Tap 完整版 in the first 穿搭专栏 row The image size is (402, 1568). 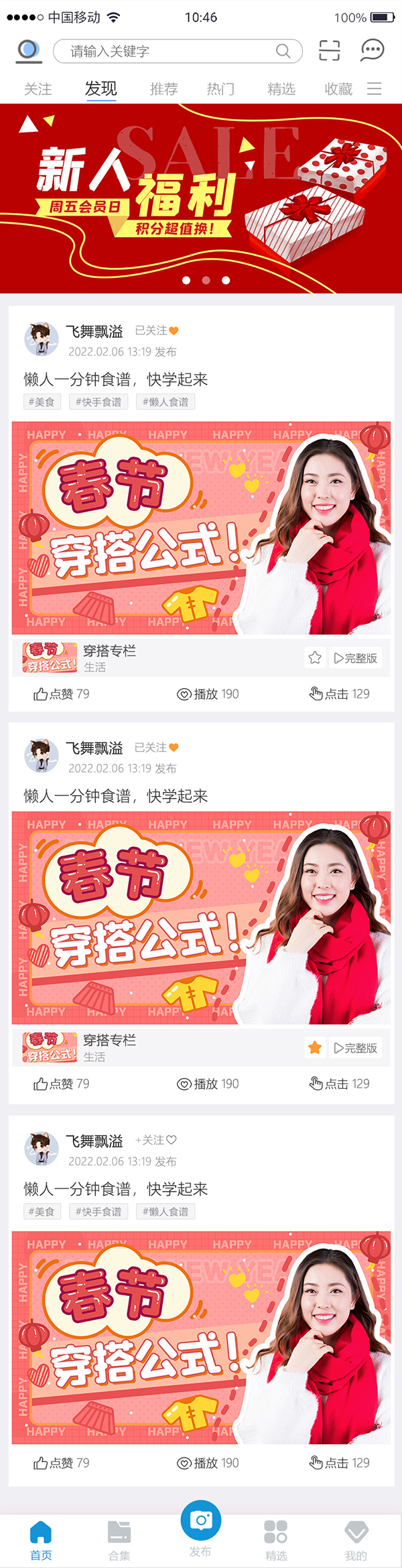pyautogui.click(x=356, y=657)
